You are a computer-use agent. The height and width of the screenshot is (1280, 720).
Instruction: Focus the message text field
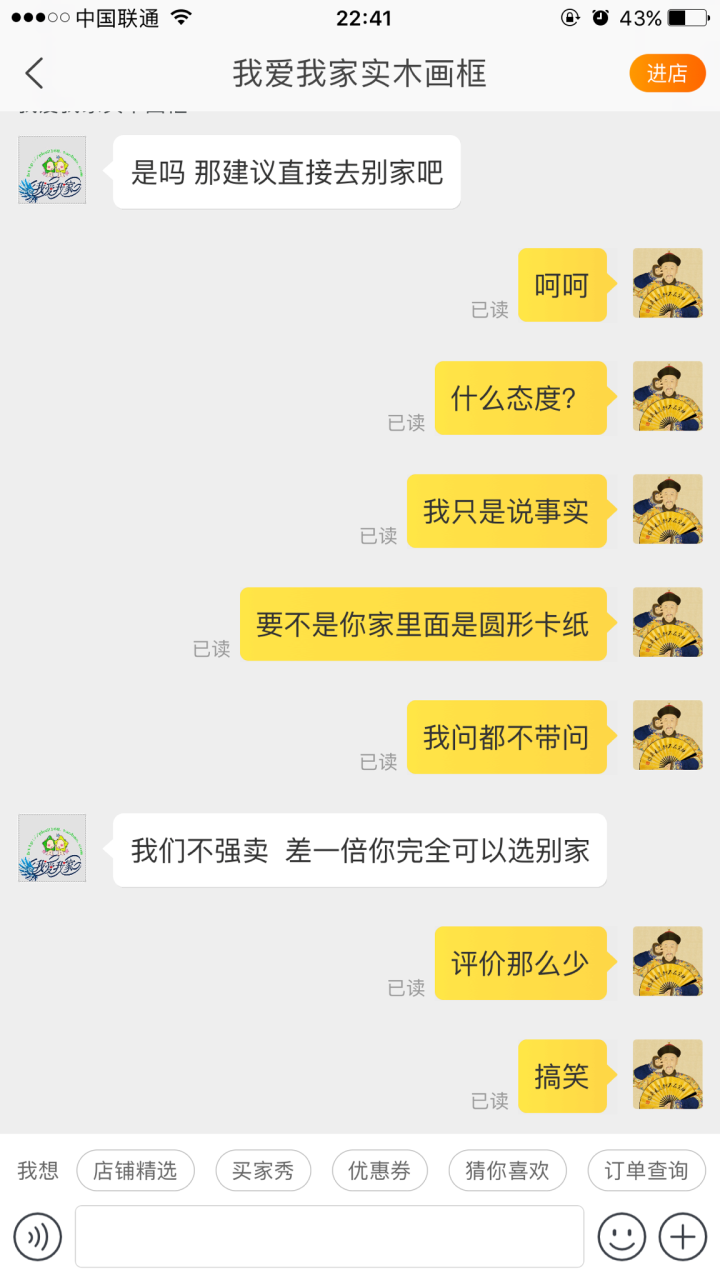(x=329, y=1237)
